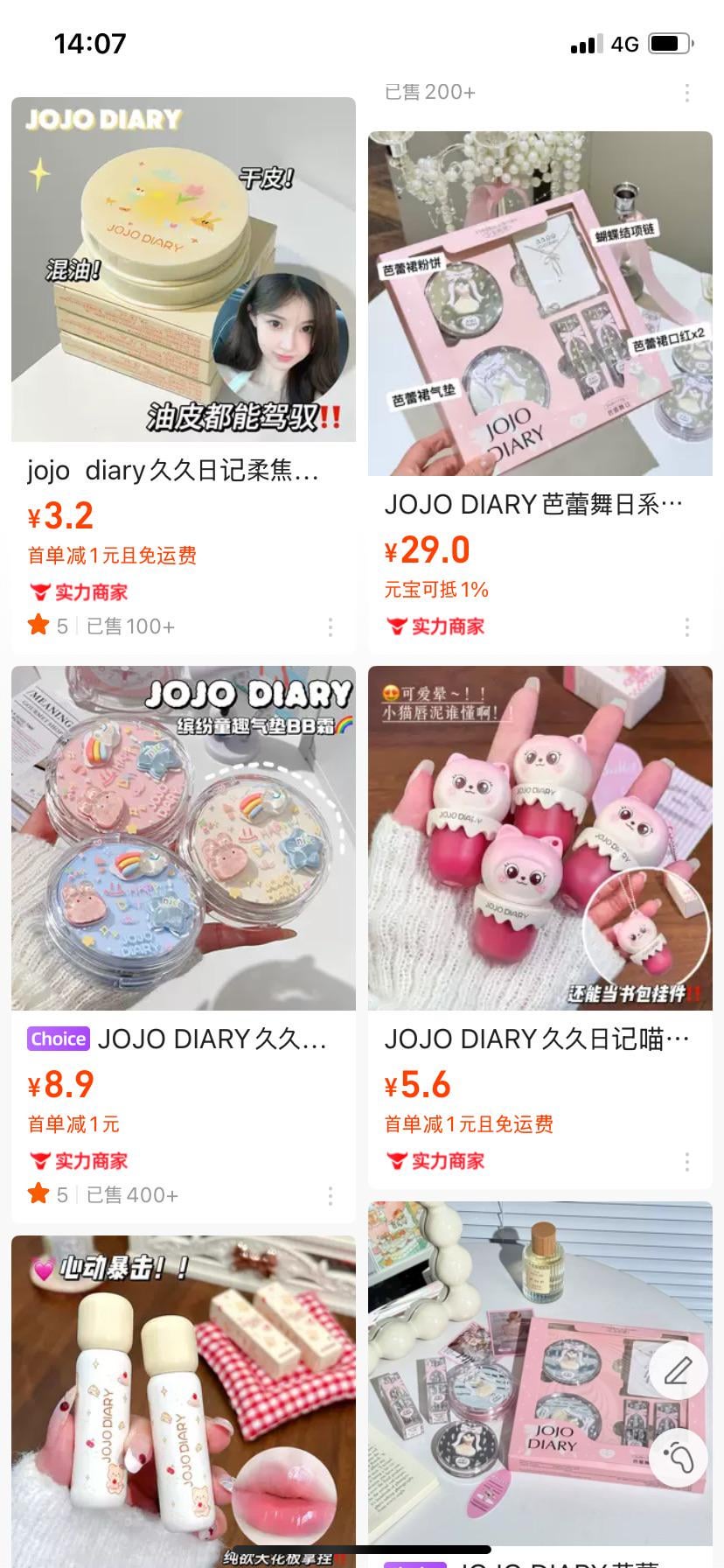Open more options for the ¥5.6 item
The width and height of the screenshot is (724, 1568).
tap(687, 1161)
